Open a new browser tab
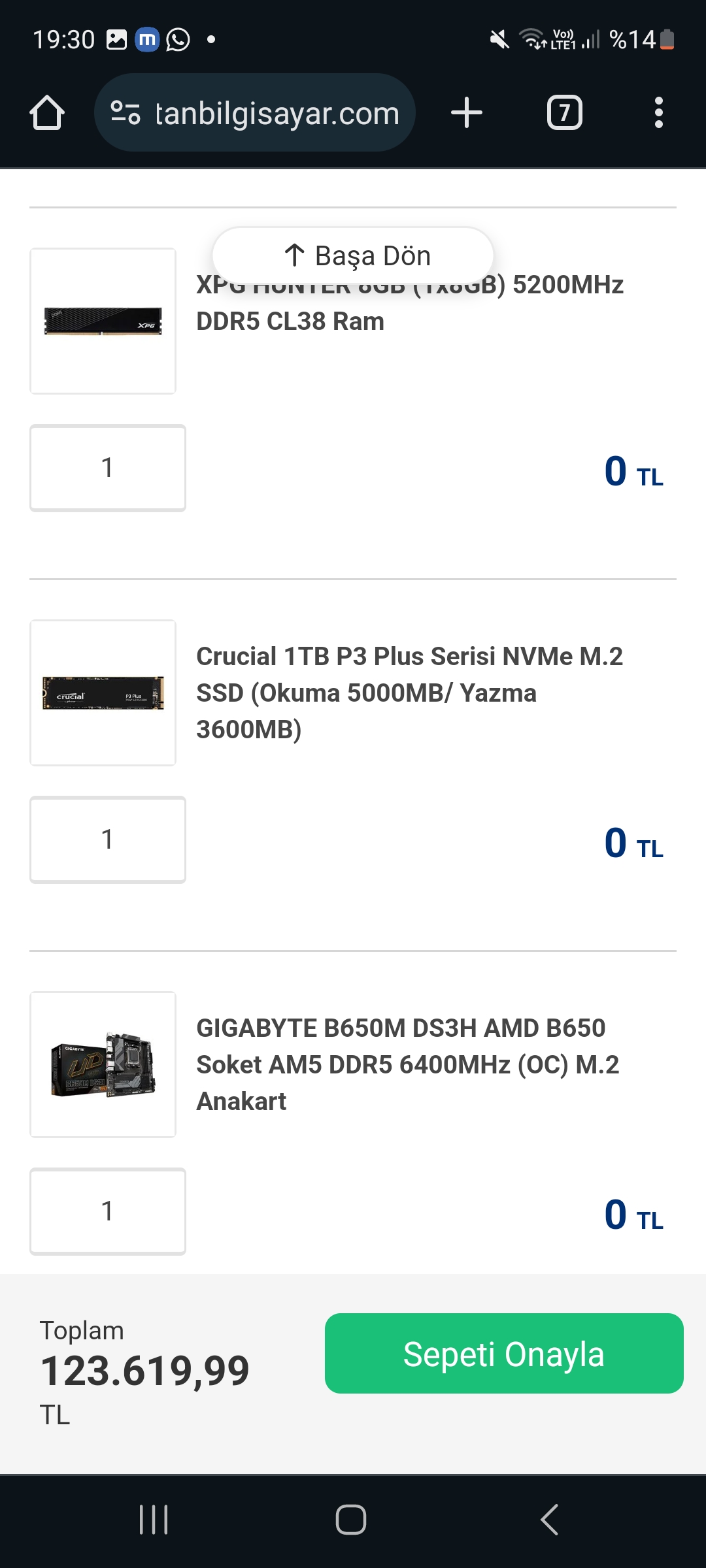Screen dimensions: 706x1568 tap(467, 113)
